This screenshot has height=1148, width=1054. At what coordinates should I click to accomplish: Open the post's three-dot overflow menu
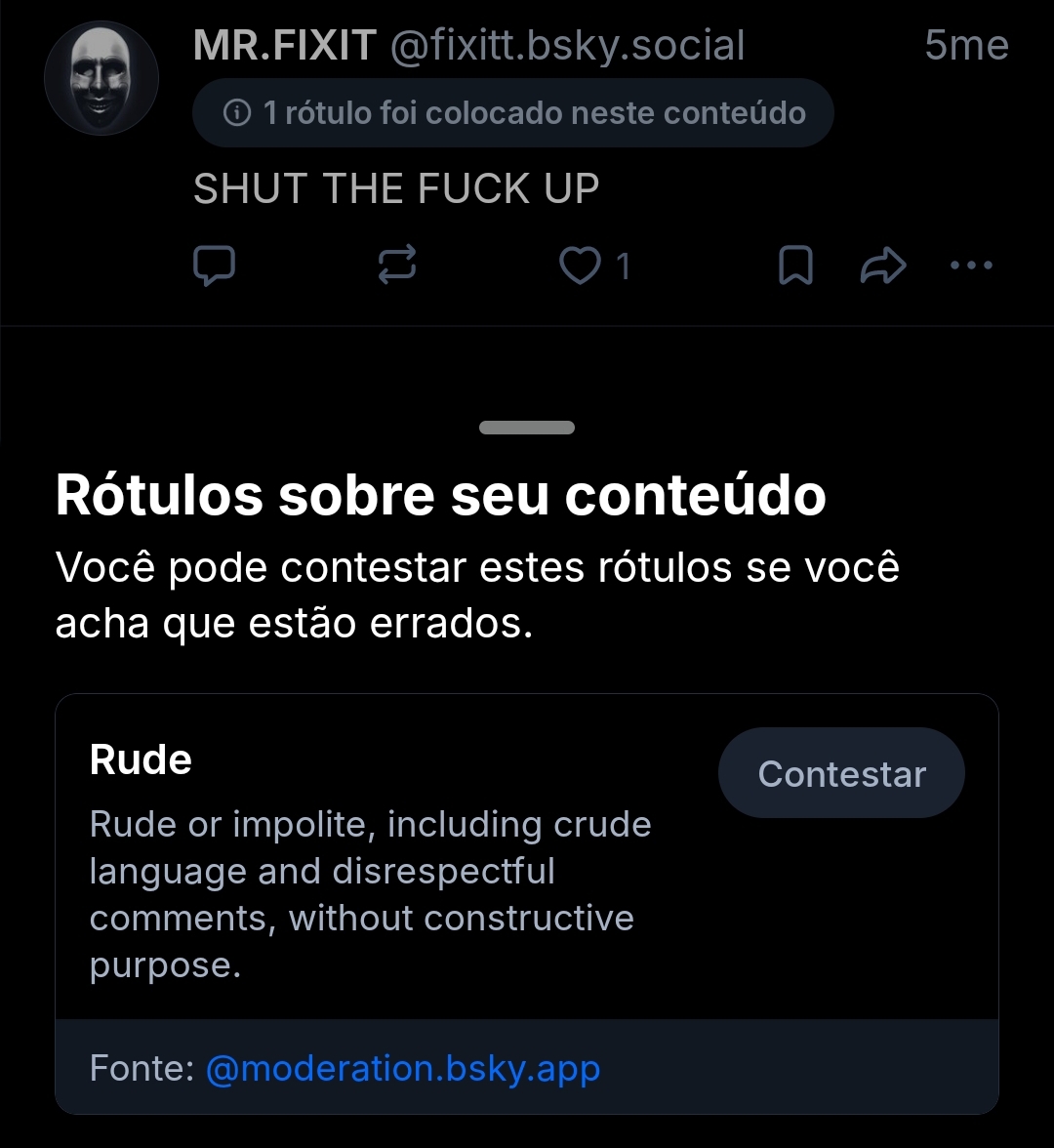tap(971, 266)
